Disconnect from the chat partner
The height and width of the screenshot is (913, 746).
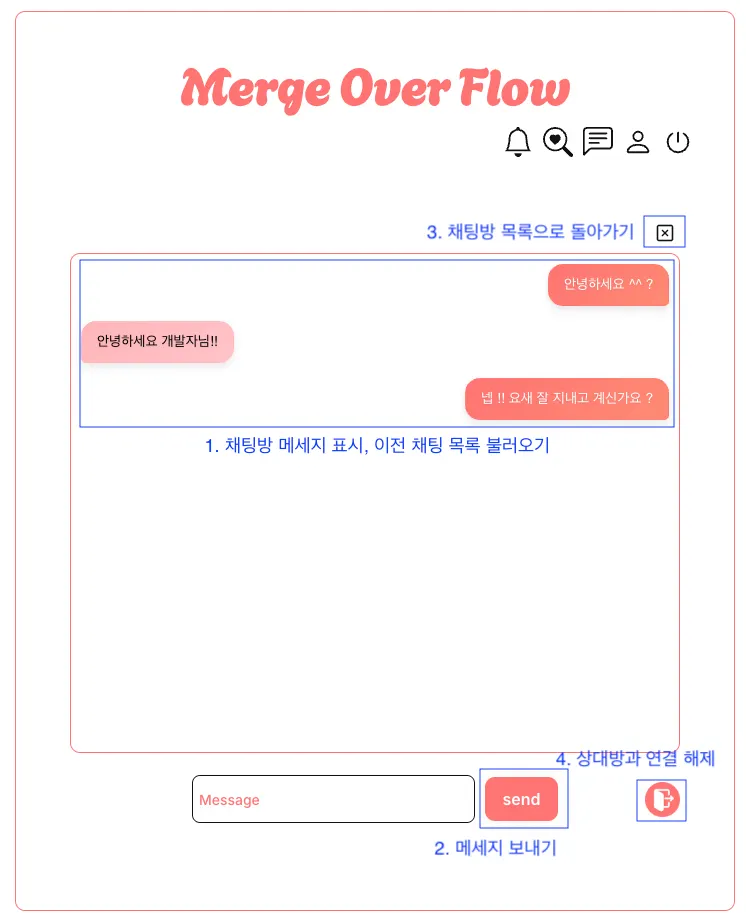pos(662,800)
